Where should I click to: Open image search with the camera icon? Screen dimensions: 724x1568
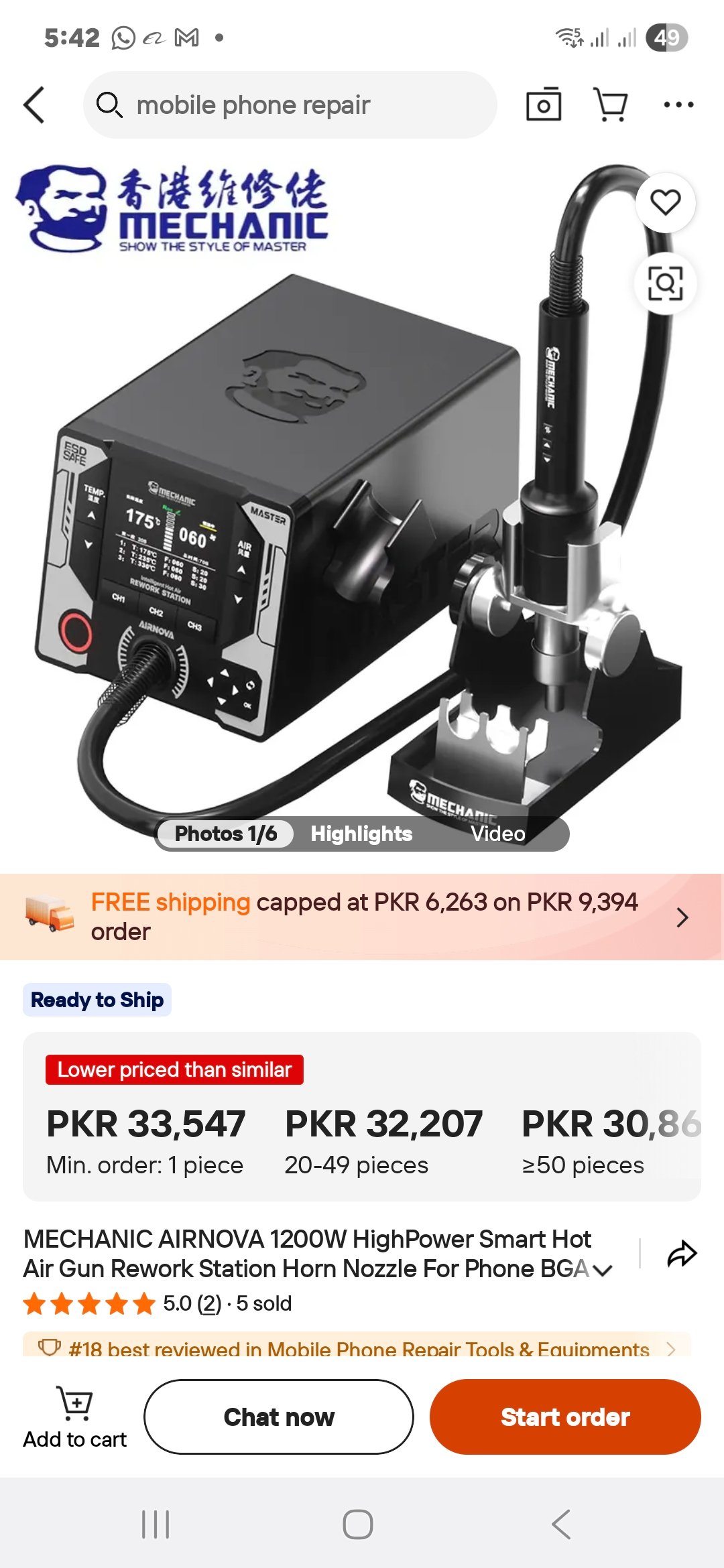[x=543, y=105]
